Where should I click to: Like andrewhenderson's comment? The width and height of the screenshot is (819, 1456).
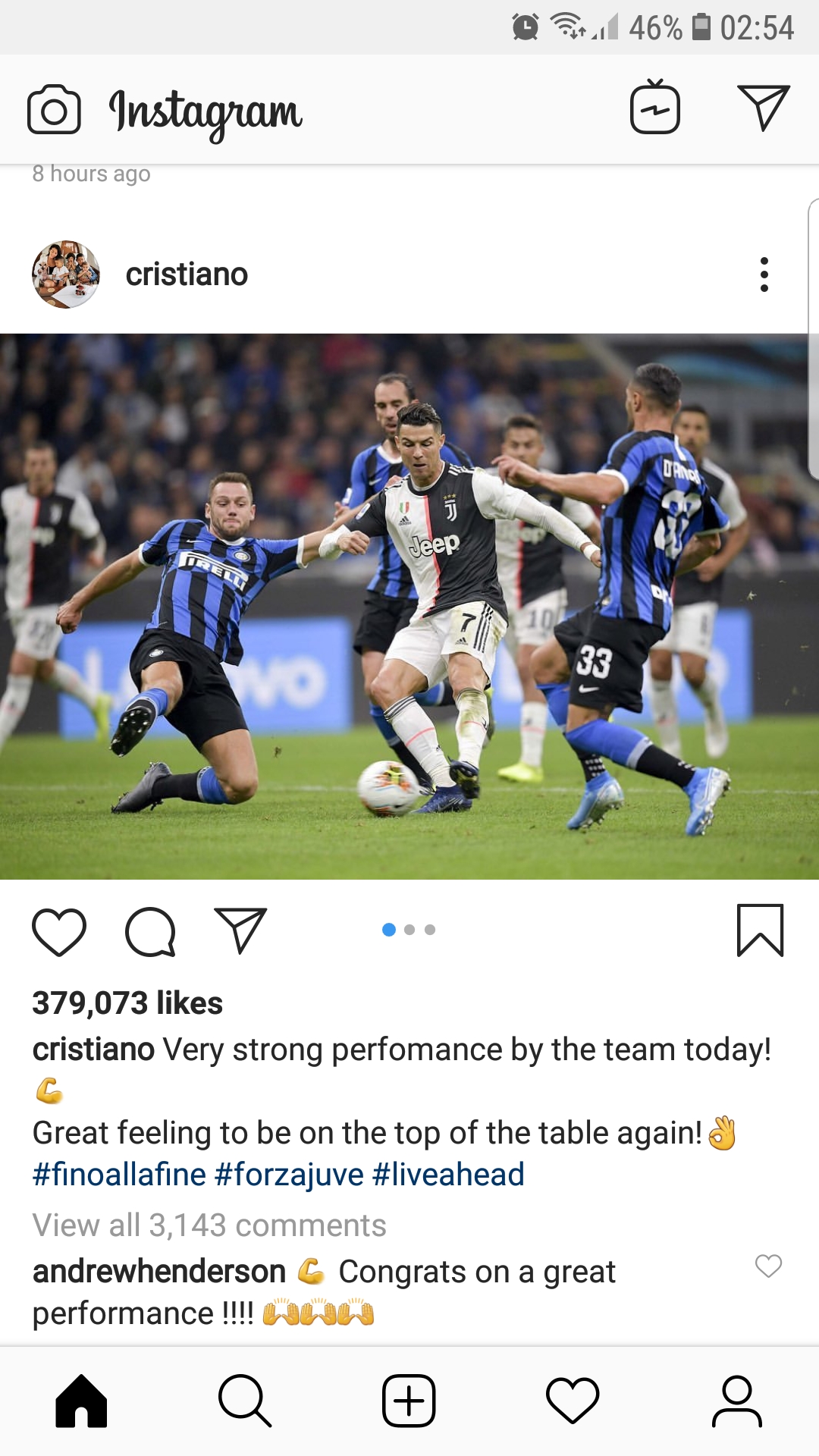point(768,1266)
